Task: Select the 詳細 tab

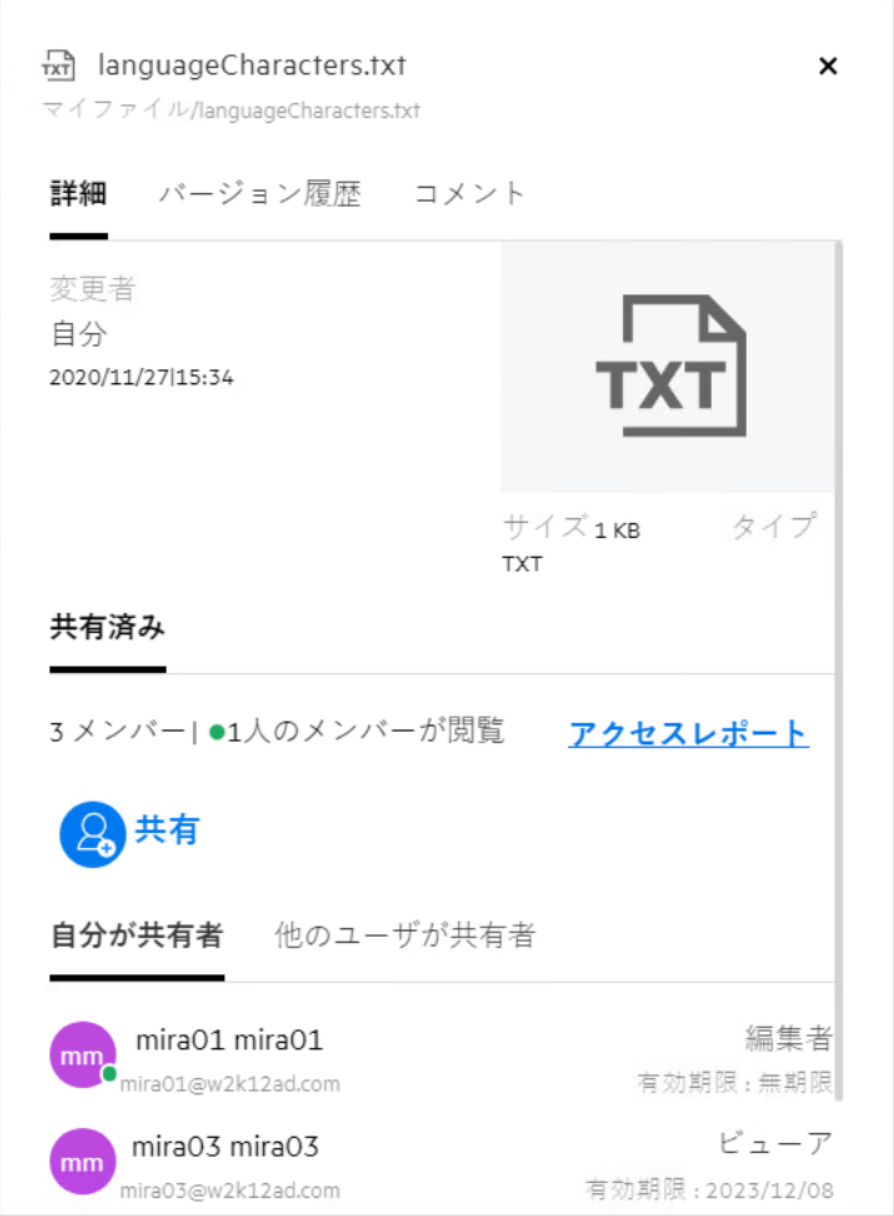Action: pyautogui.click(x=79, y=194)
